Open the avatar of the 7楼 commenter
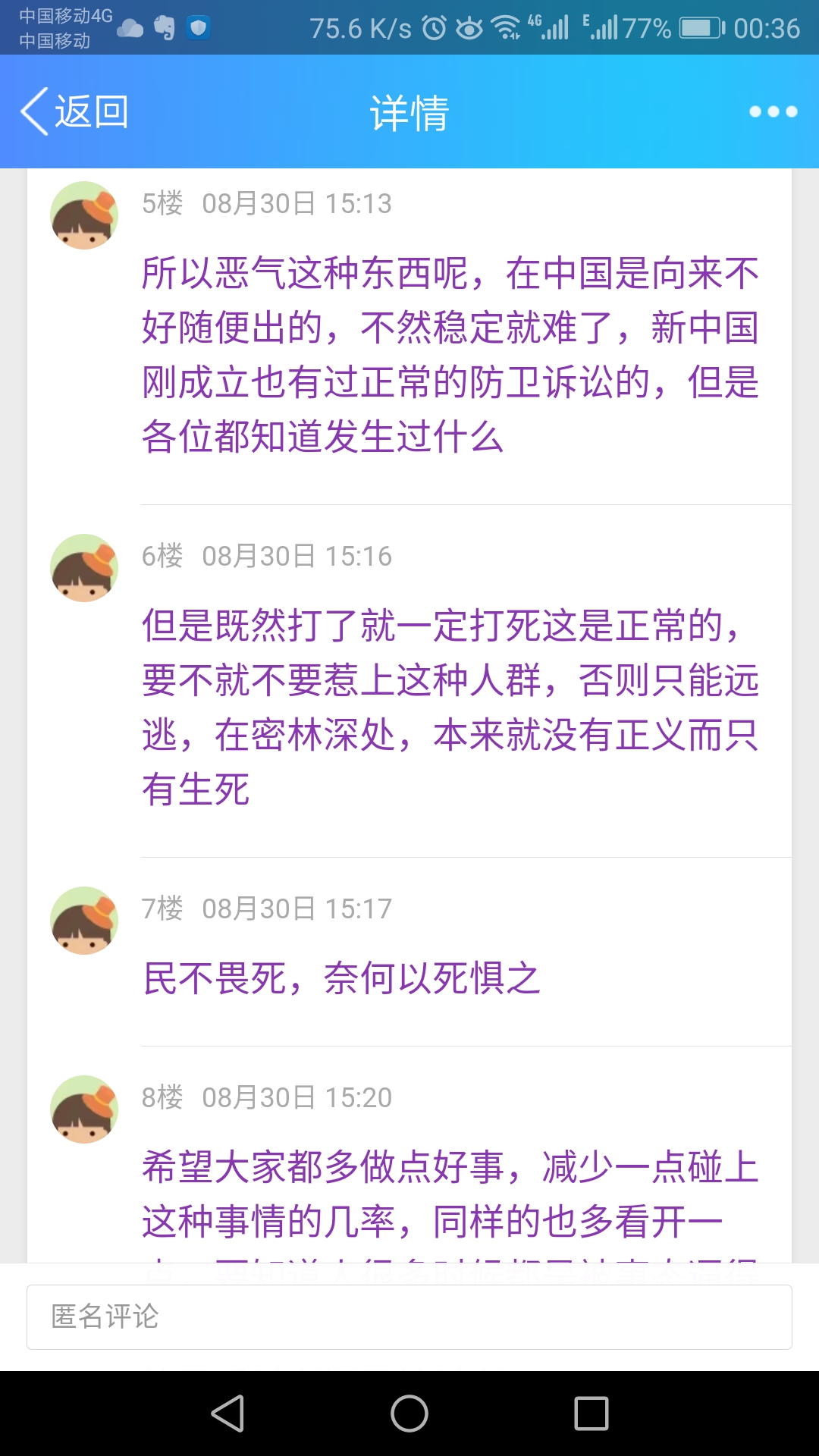Image resolution: width=819 pixels, height=1456 pixels. coord(84,921)
